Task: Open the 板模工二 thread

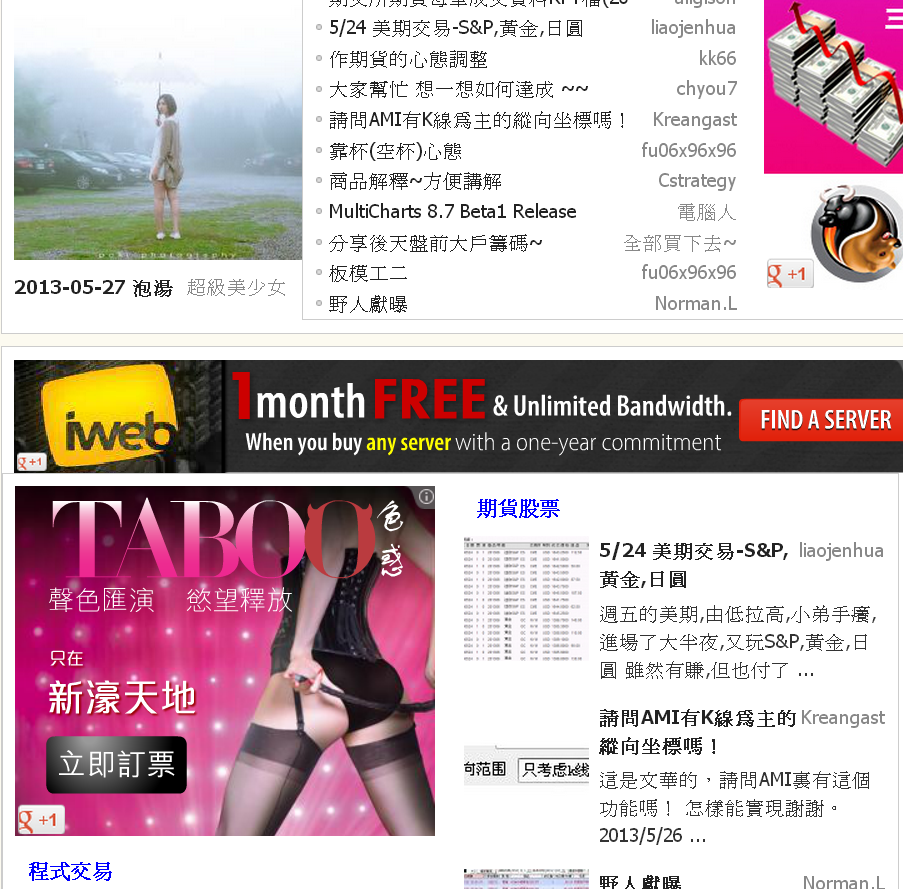Action: [x=368, y=273]
